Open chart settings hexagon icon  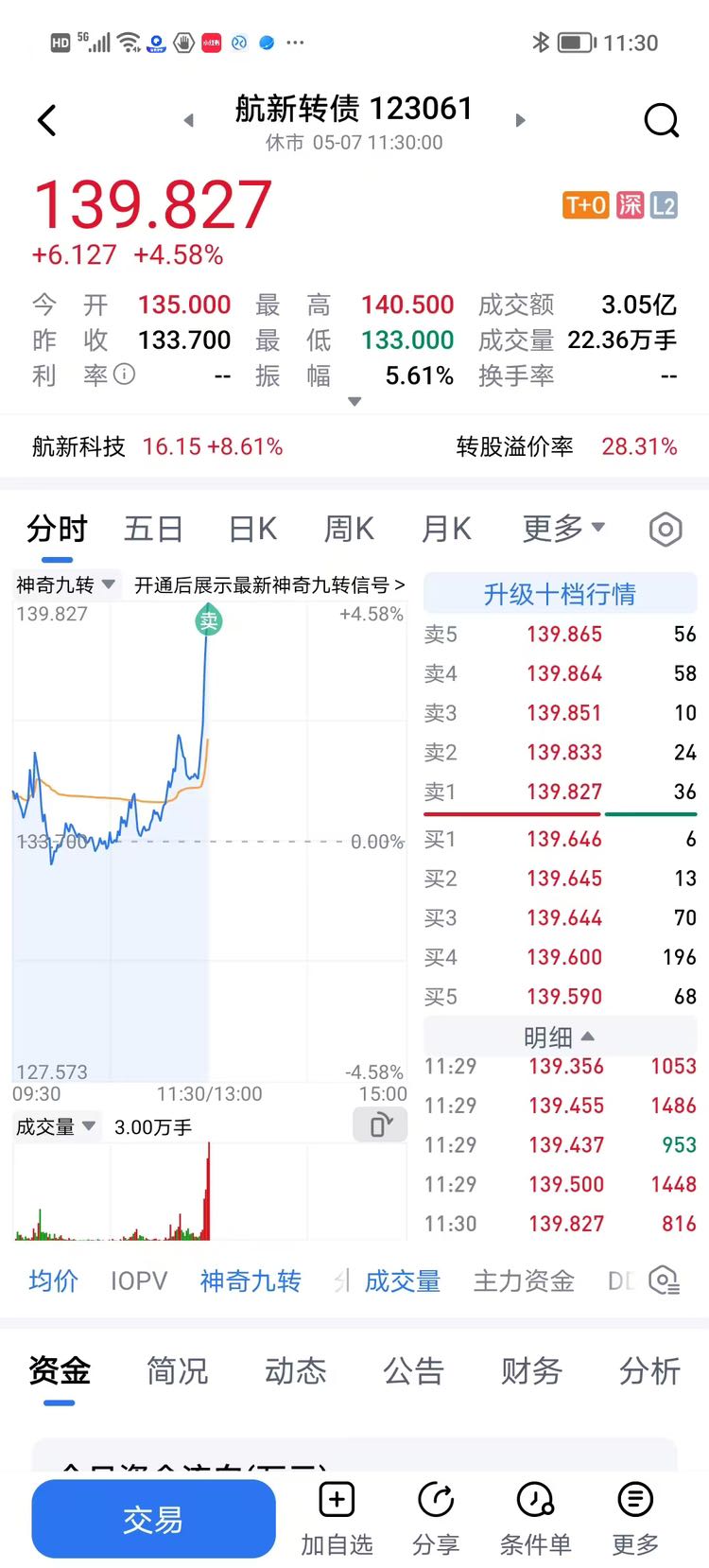point(666,530)
